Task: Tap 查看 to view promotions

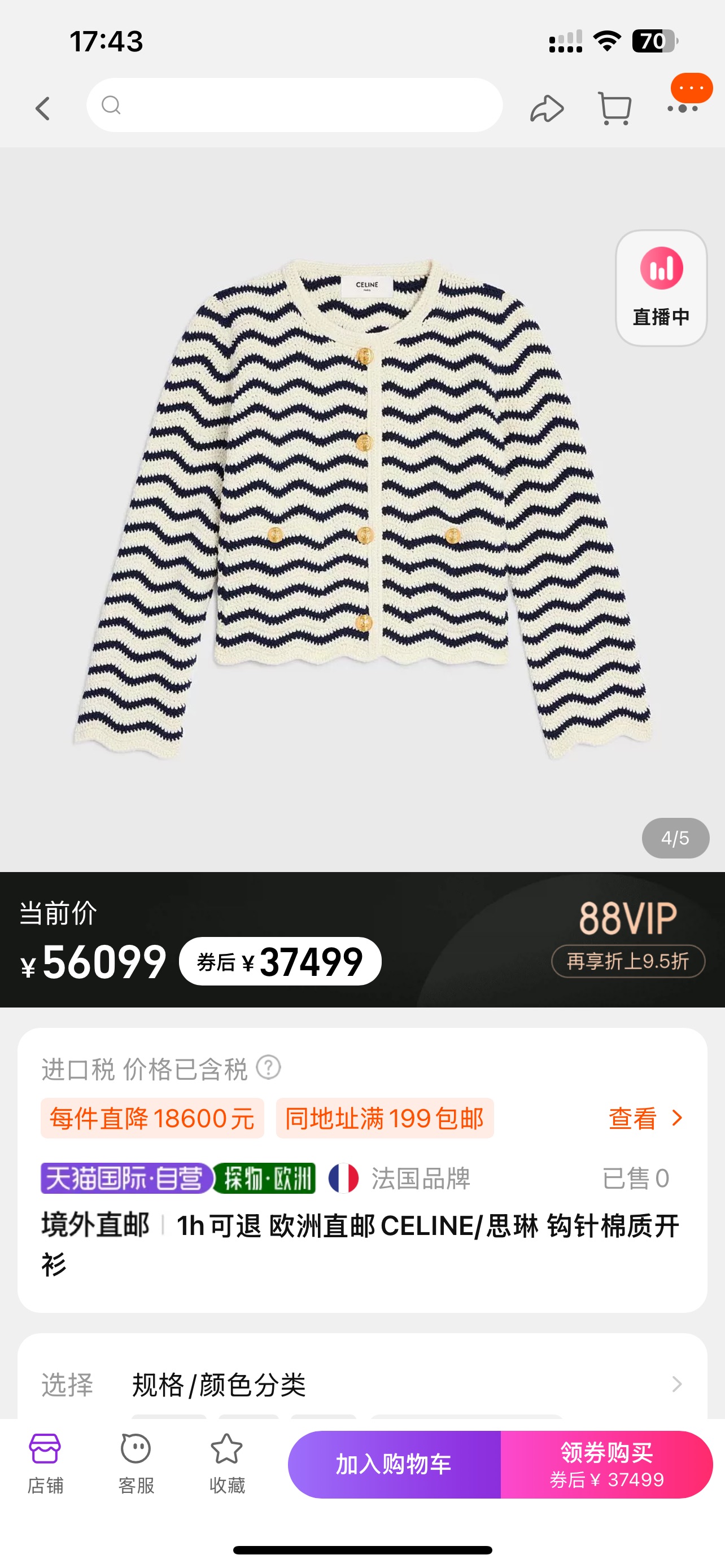Action: pyautogui.click(x=645, y=1118)
